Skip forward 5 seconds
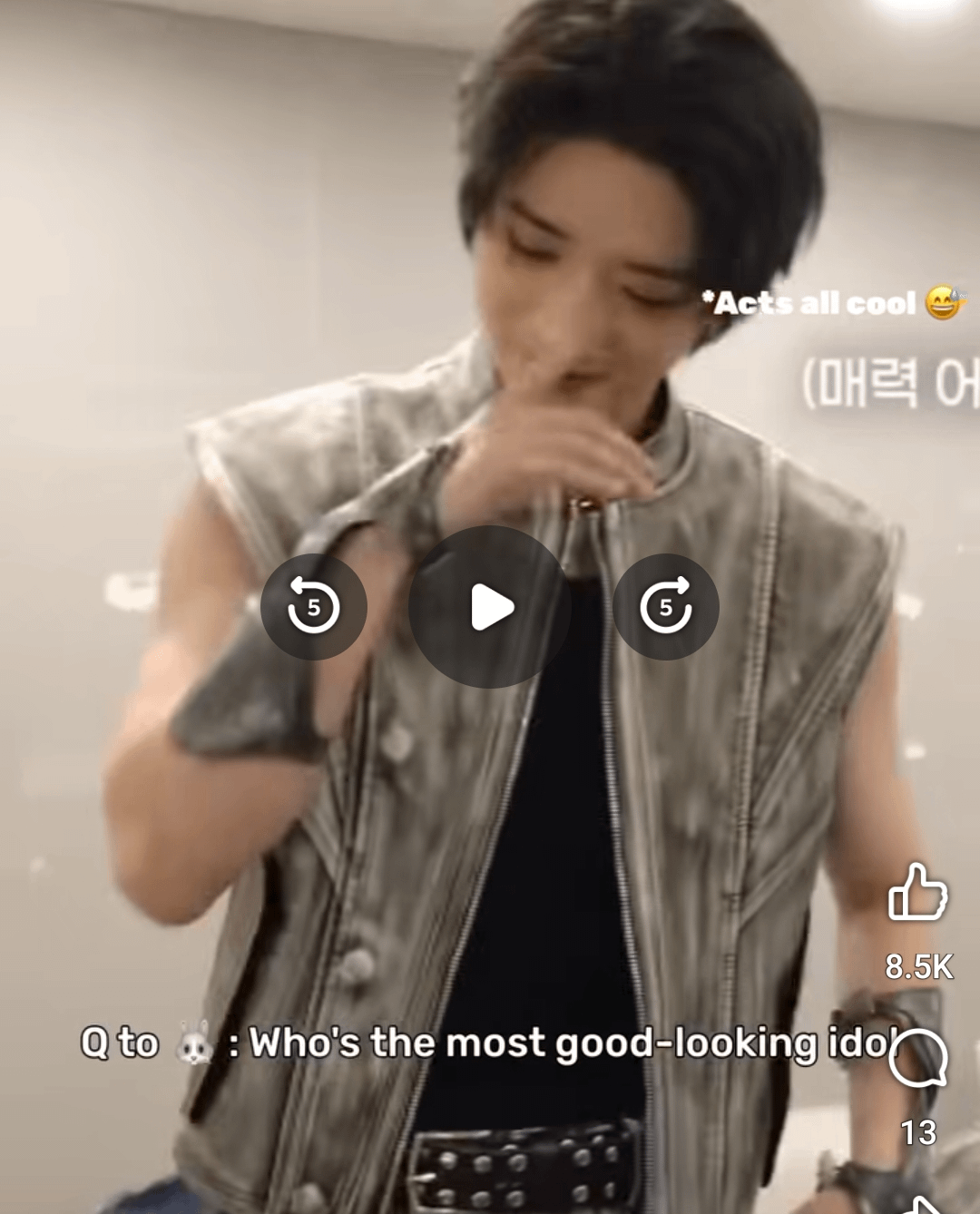 coord(665,606)
